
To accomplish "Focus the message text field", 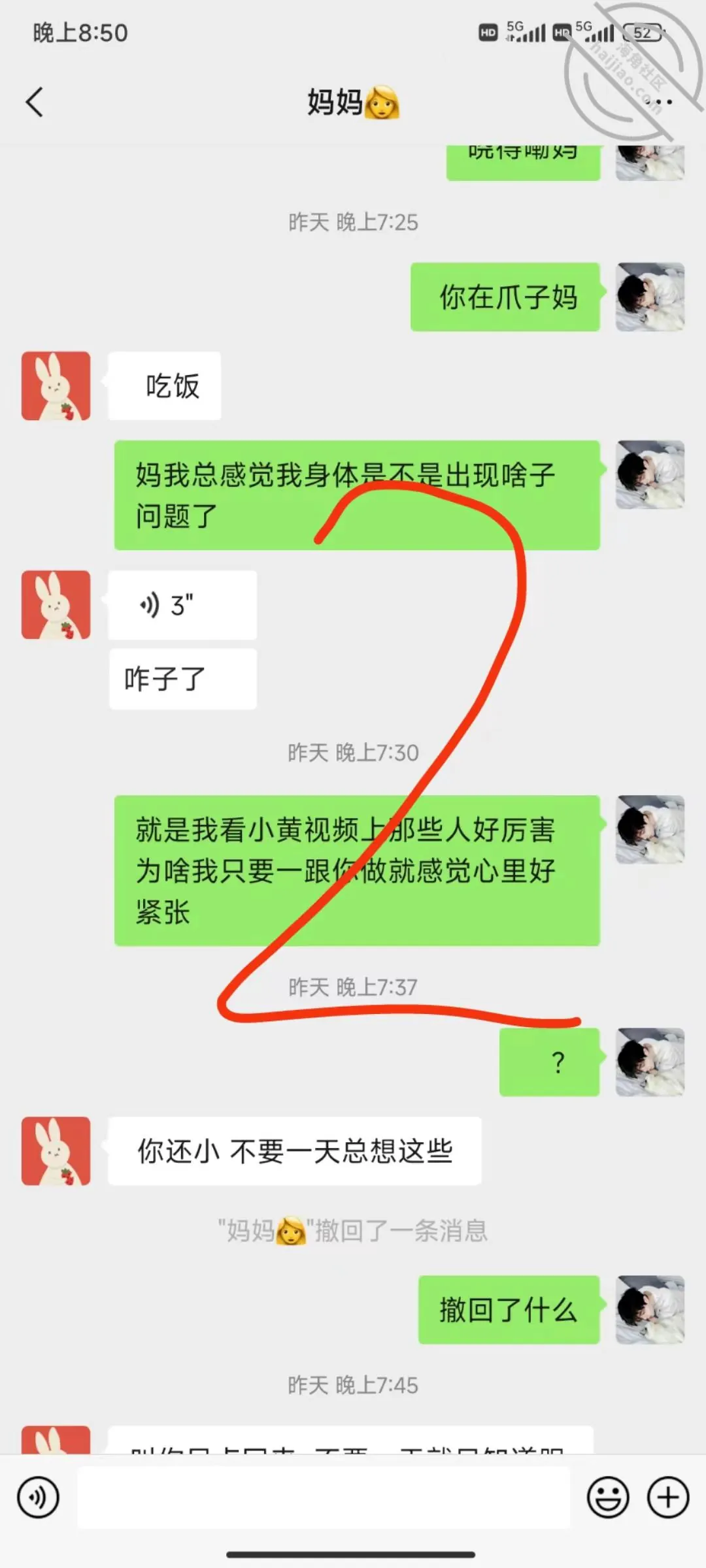I will click(x=324, y=1497).
